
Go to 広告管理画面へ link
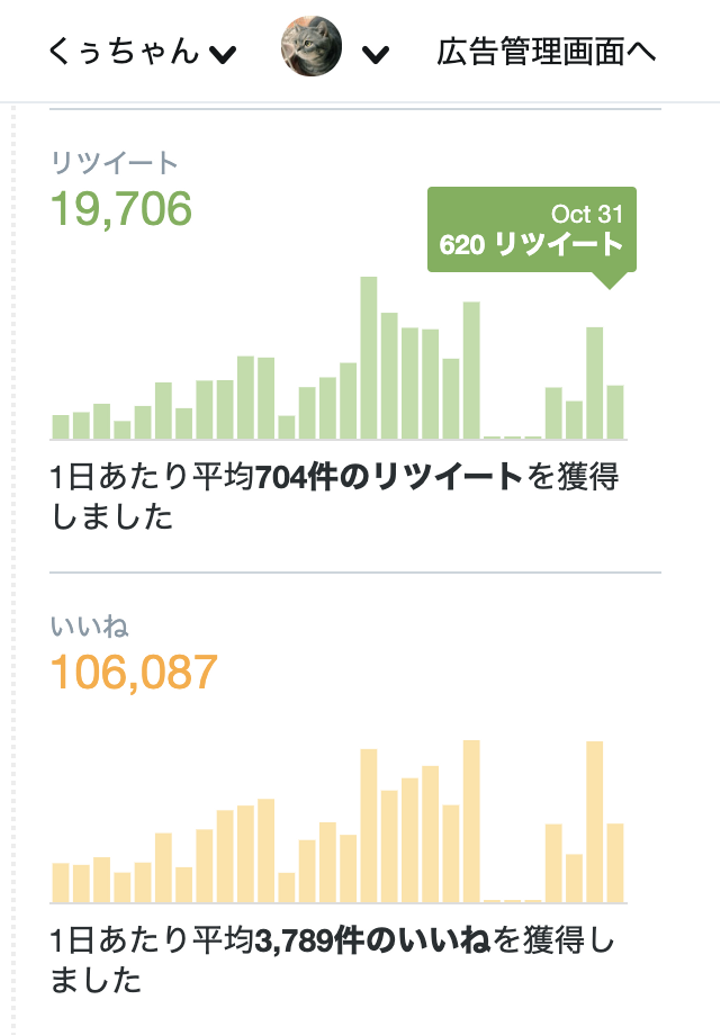point(546,52)
